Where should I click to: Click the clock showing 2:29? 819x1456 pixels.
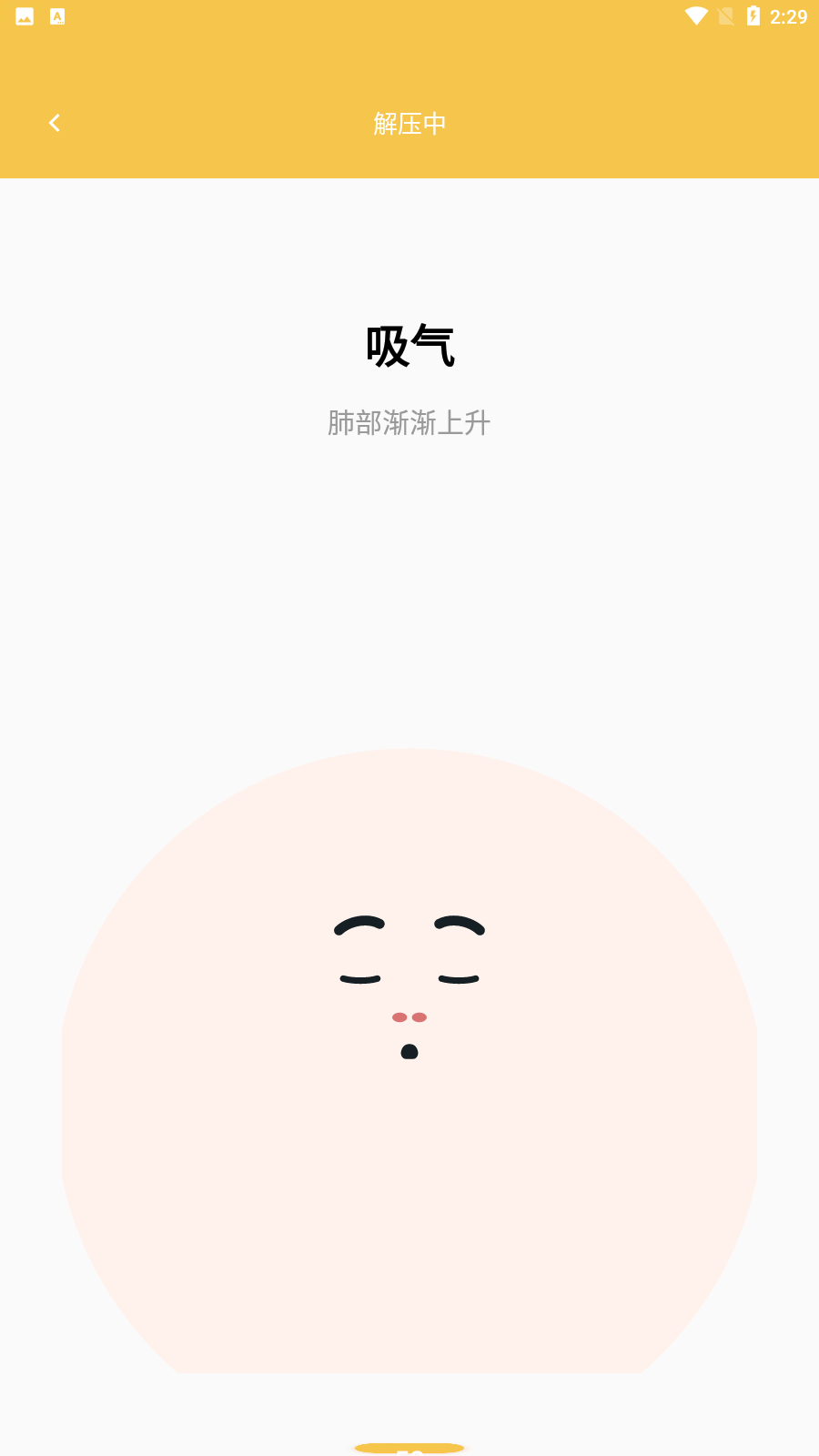(789, 15)
